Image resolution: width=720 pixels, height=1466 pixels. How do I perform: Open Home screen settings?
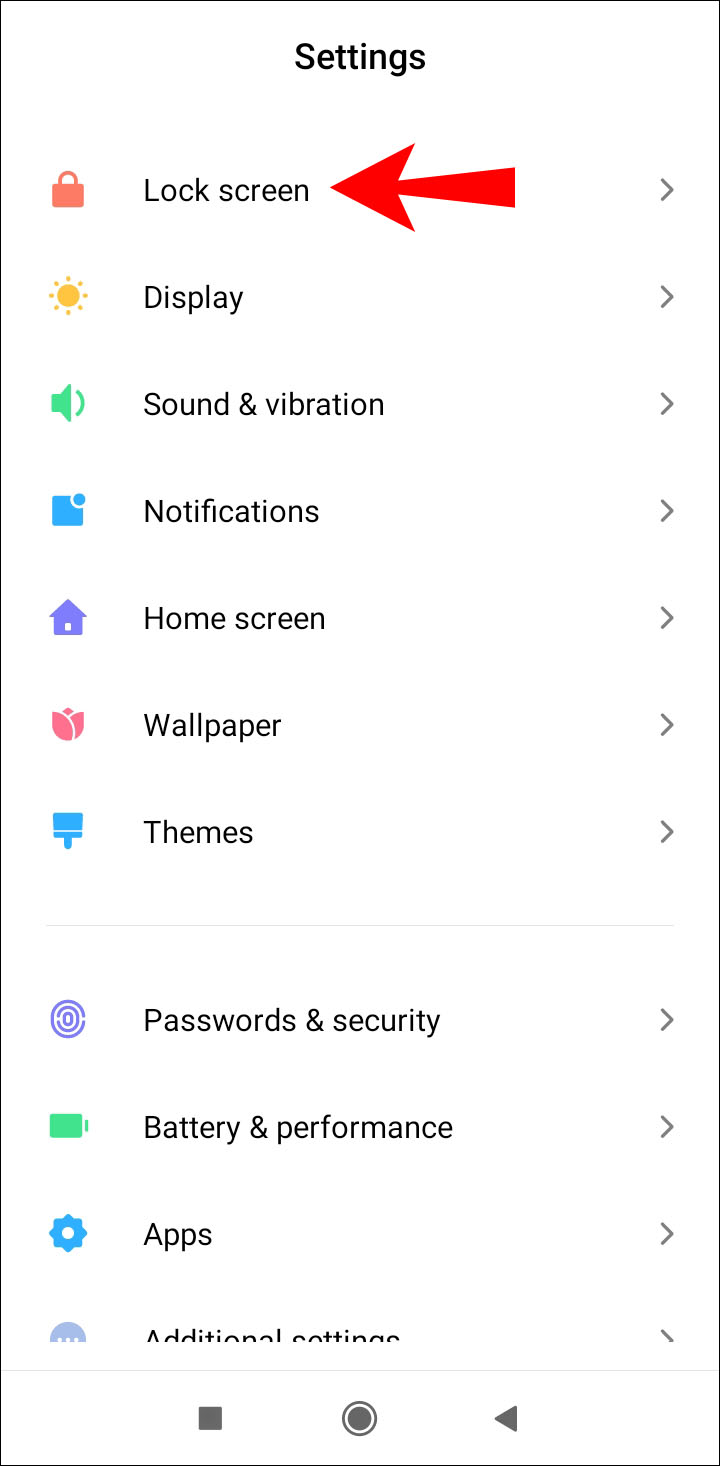click(234, 618)
